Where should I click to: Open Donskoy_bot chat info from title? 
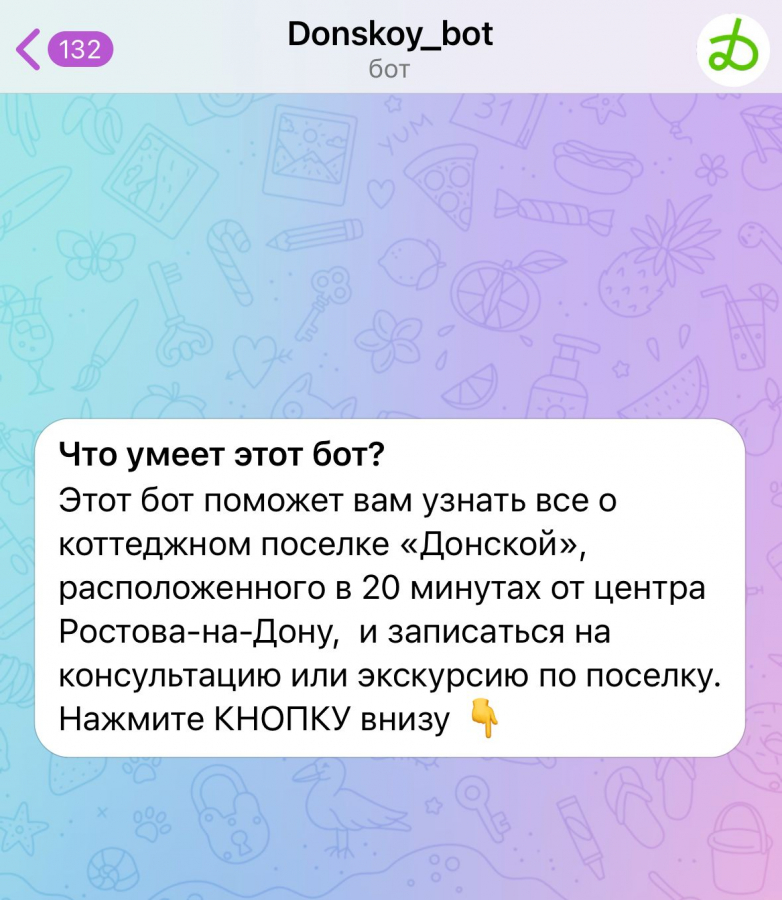click(x=390, y=37)
